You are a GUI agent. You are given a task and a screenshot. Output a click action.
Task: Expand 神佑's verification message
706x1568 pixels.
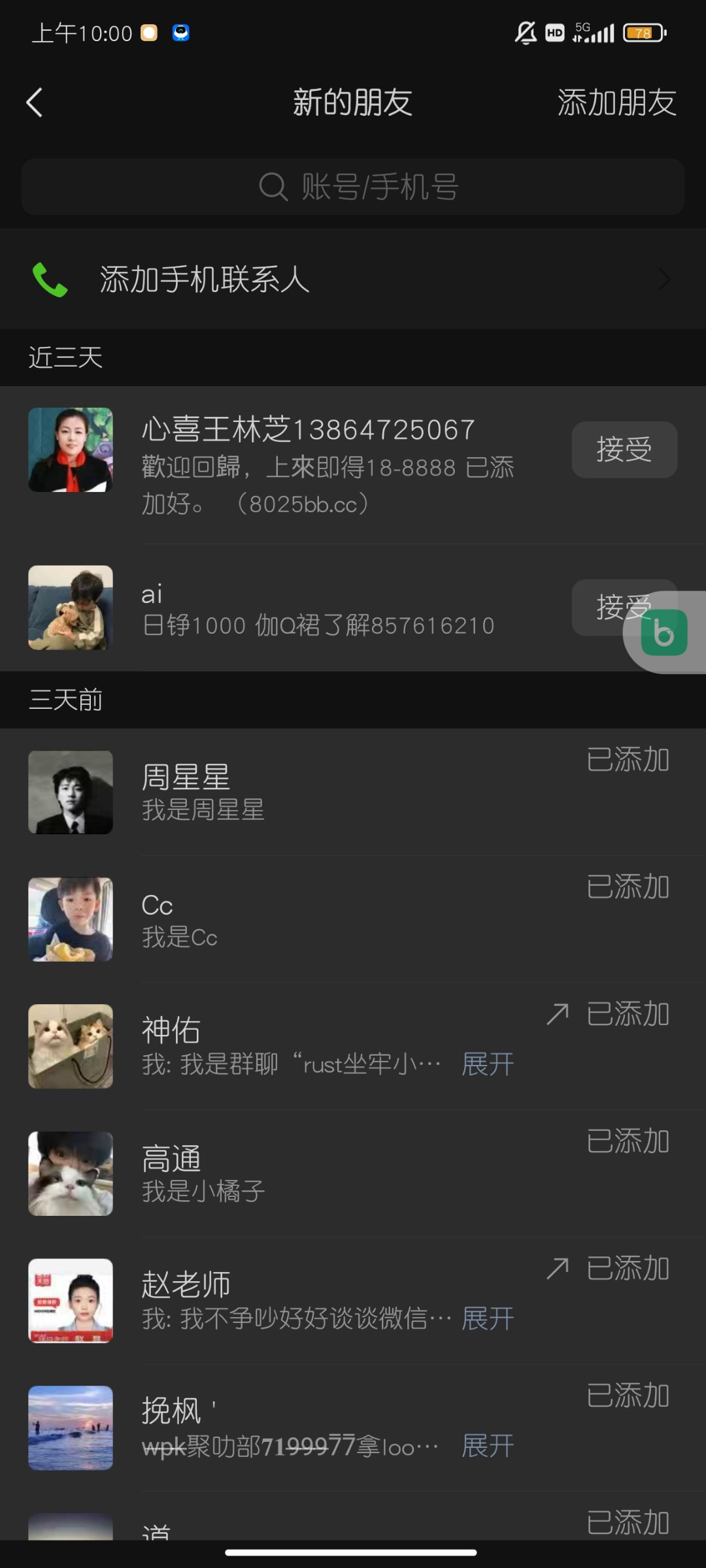pyautogui.click(x=488, y=1064)
